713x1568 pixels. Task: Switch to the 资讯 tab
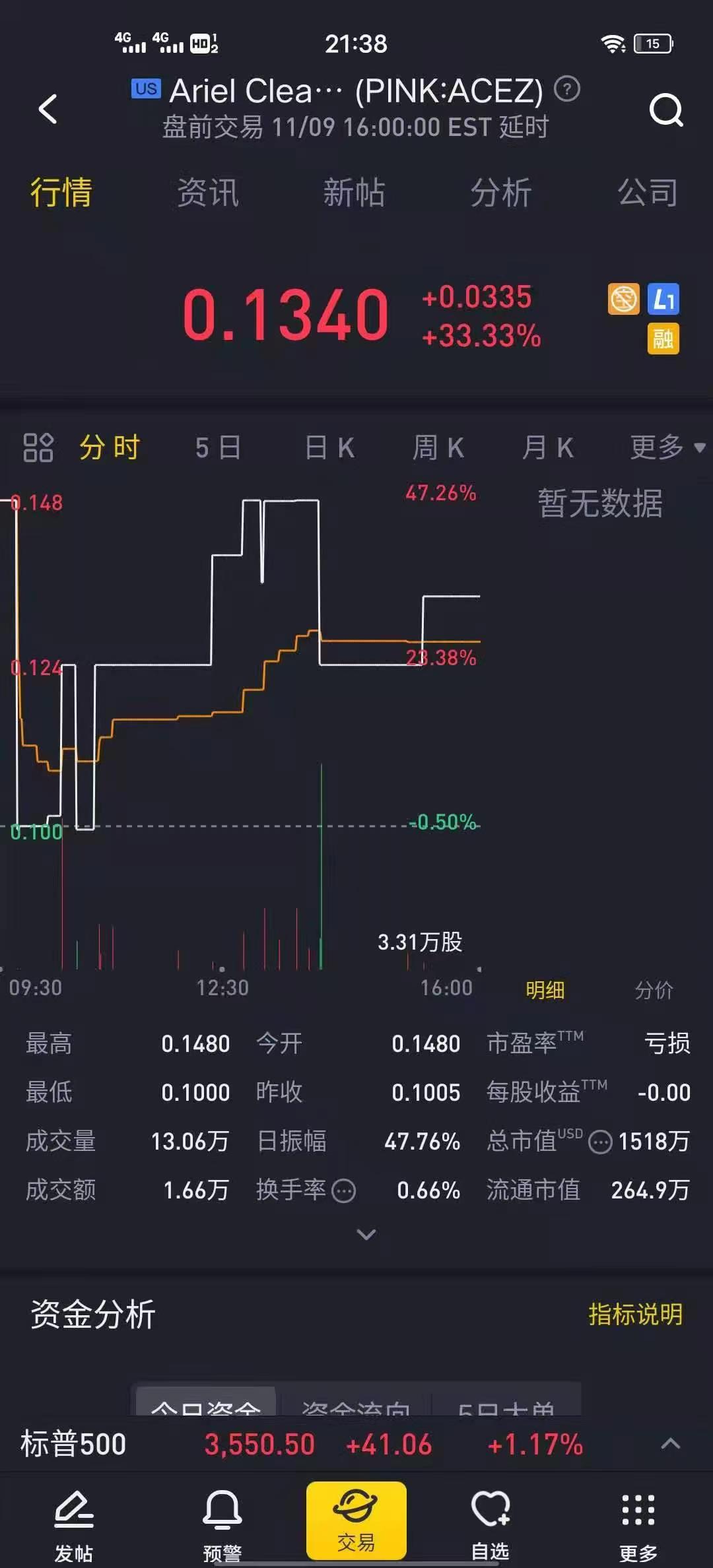tap(207, 193)
